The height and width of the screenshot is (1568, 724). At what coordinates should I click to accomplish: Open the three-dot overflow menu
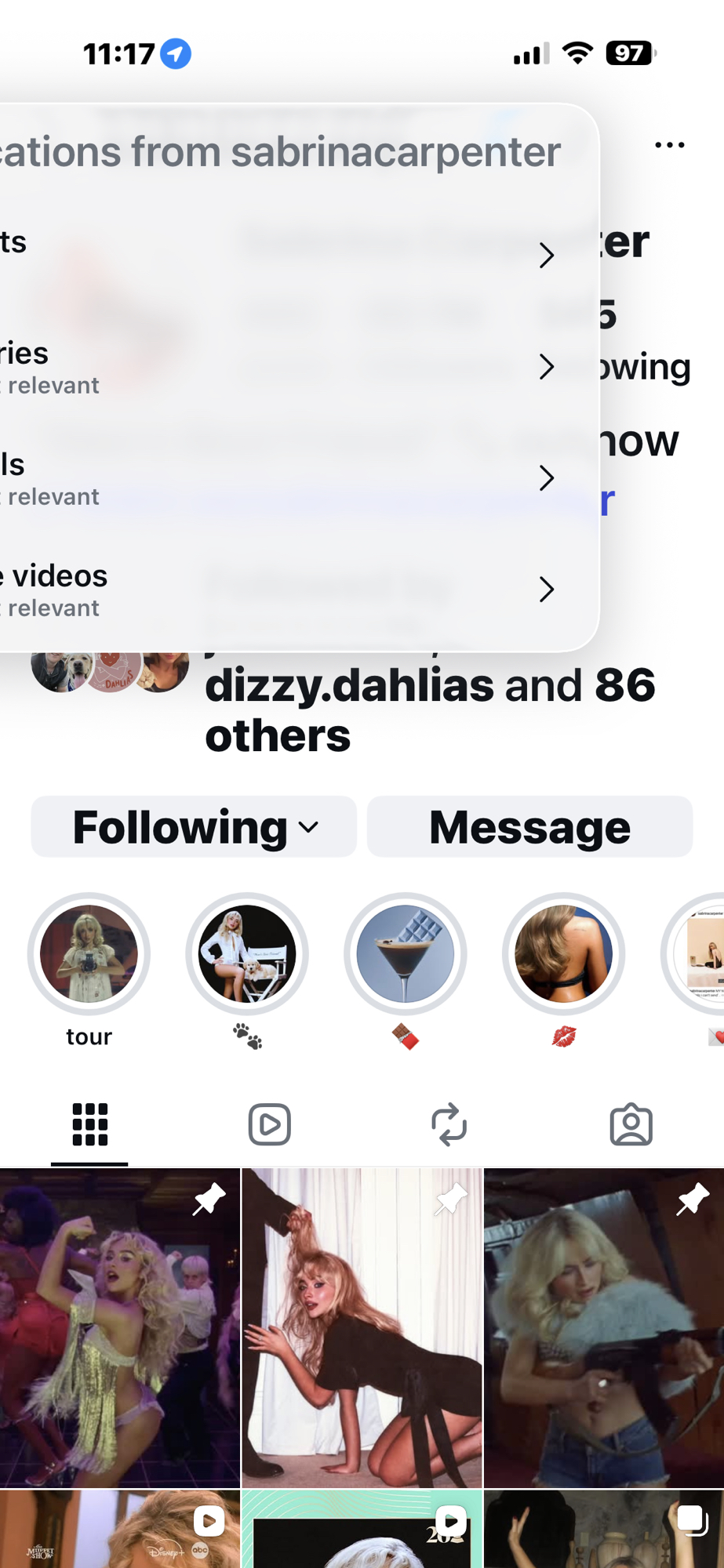pyautogui.click(x=669, y=145)
